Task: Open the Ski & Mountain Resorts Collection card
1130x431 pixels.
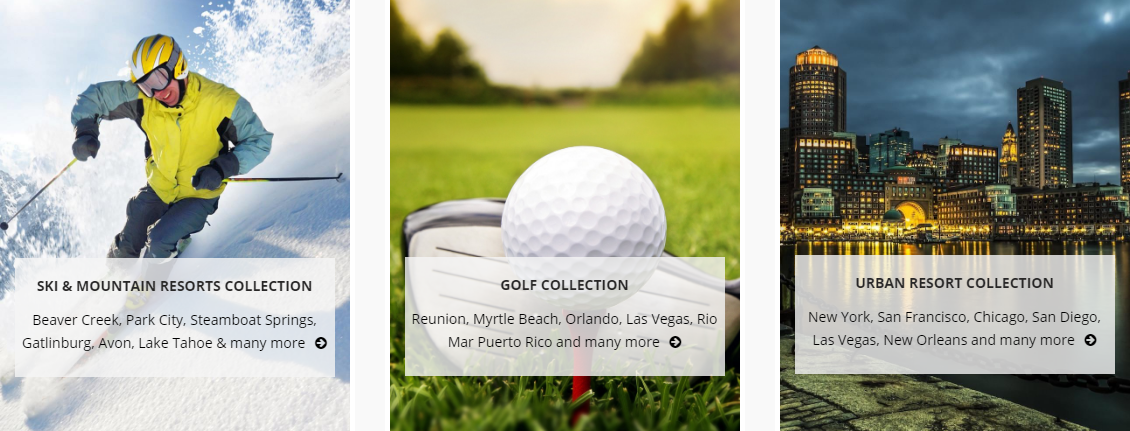Action: pos(174,286)
